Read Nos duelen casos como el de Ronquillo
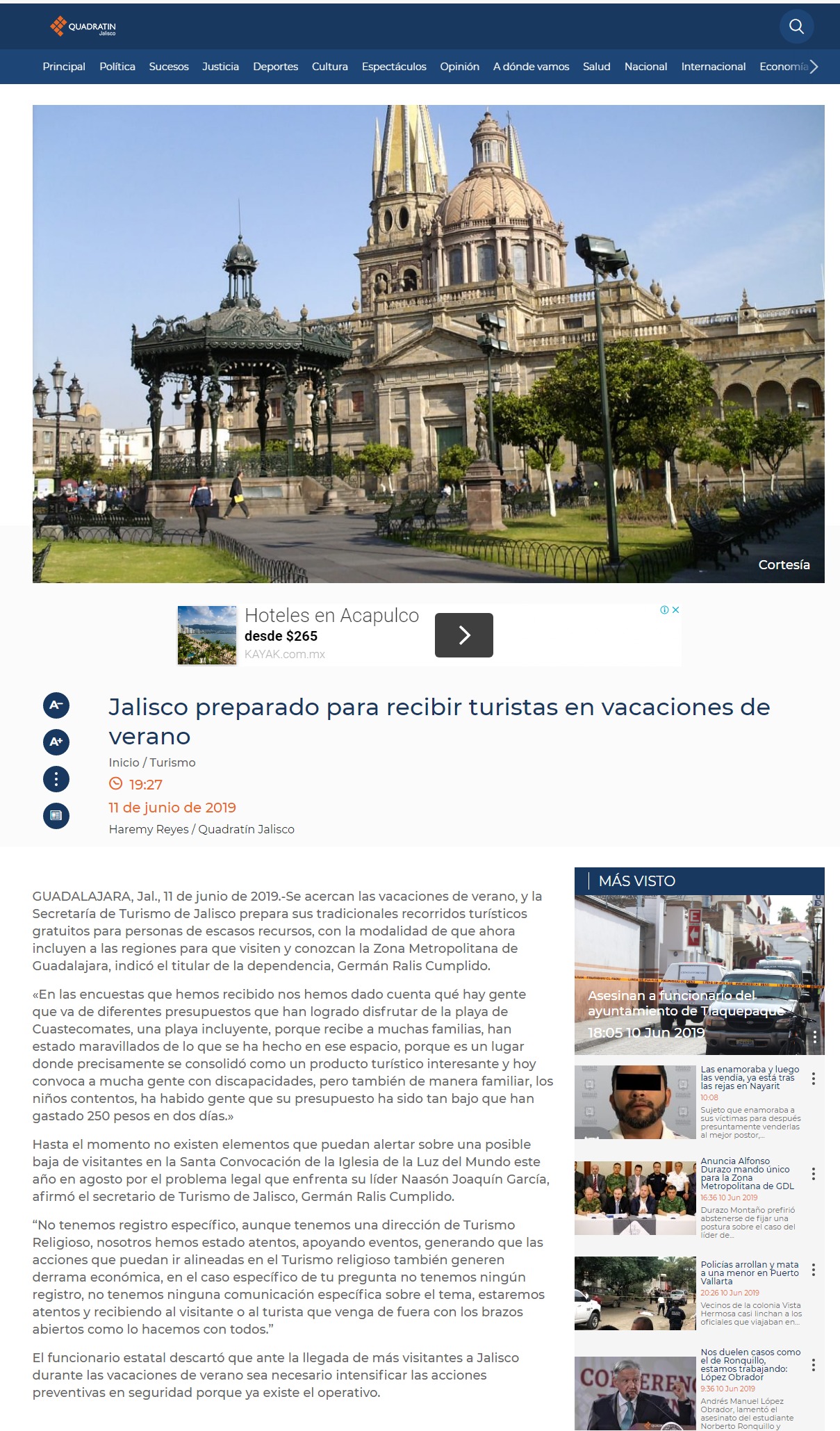Viewport: 840px width, 1431px height. pyautogui.click(x=750, y=1364)
